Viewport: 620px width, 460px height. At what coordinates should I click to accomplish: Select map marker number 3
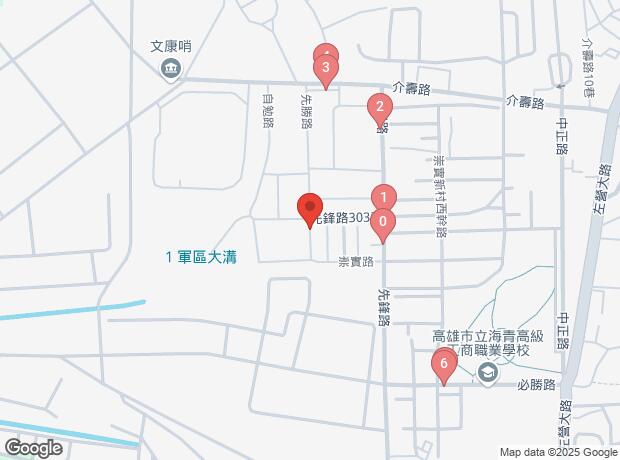click(x=324, y=69)
